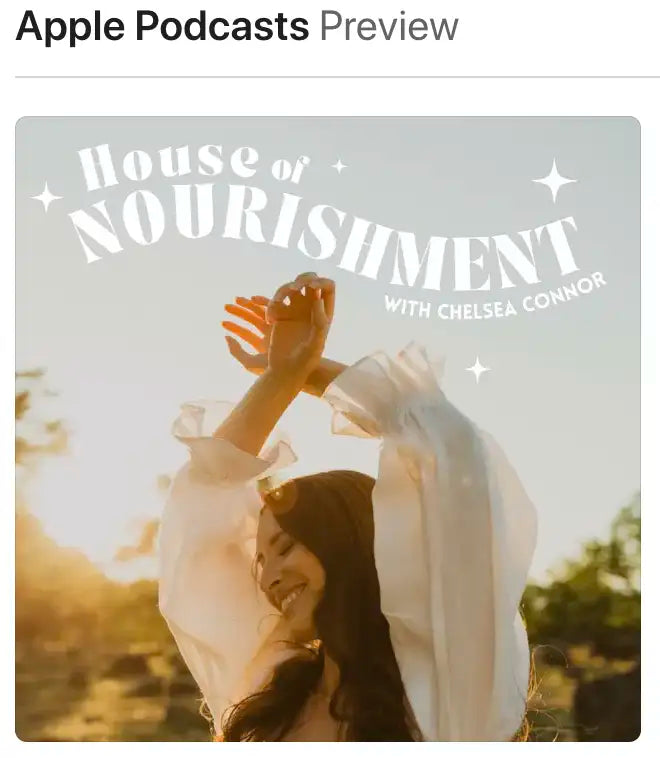
Task: Open the Apple Podcasts header link
Action: pyautogui.click(x=163, y=27)
